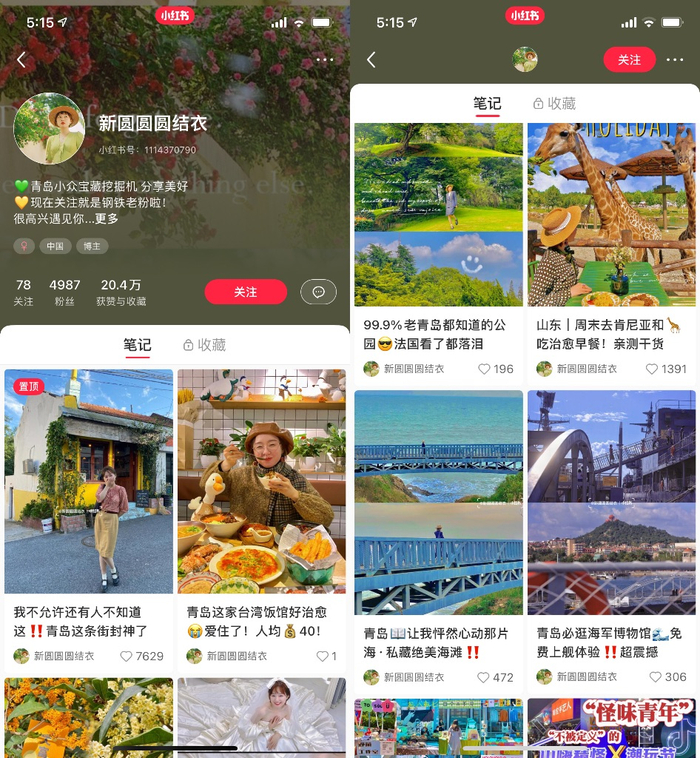
Task: Open the 4987 粉丝 followers list
Action: click(65, 292)
